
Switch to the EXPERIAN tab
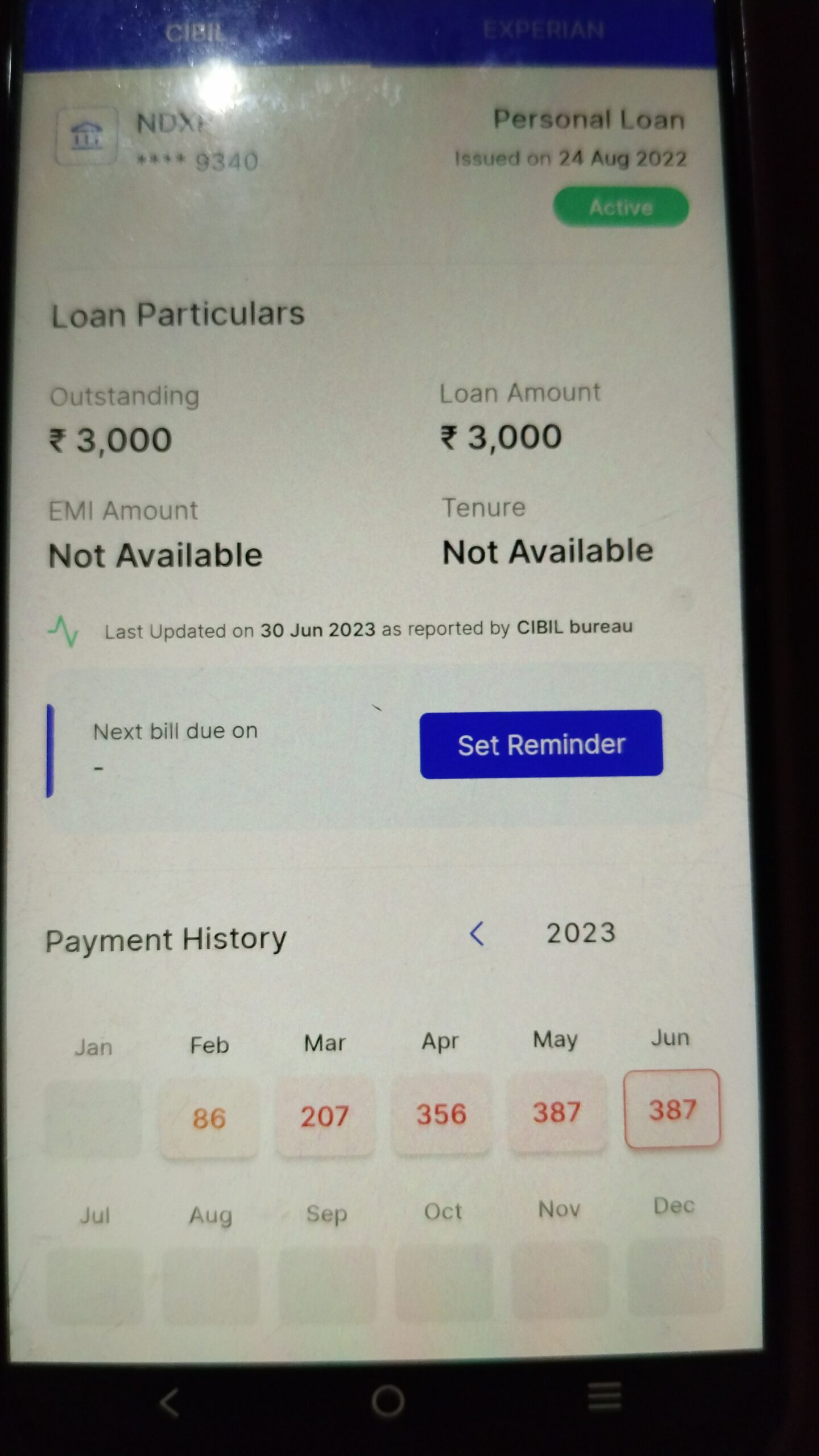[543, 30]
